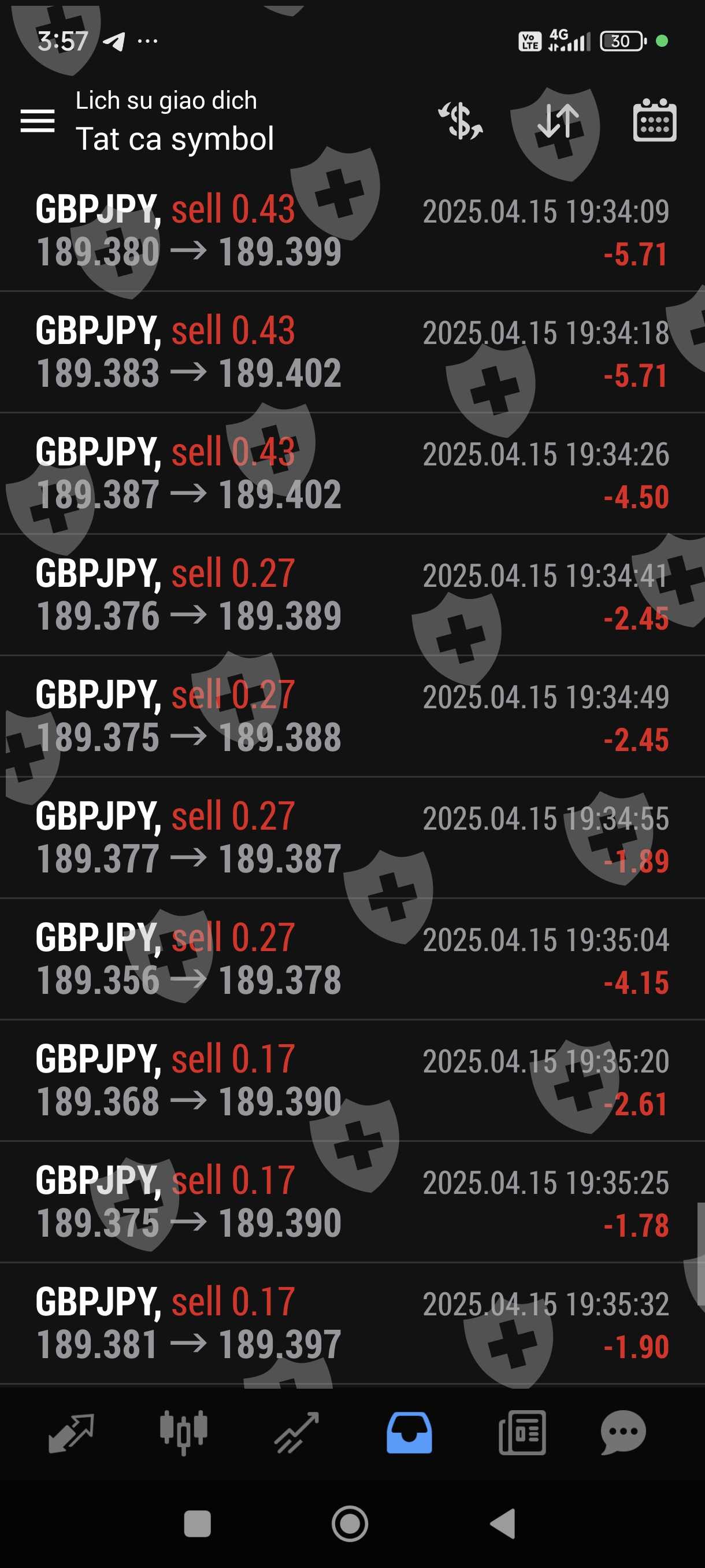Expand the GBPJPY sell with -4.50 loss
Image resolution: width=705 pixels, height=1568 pixels.
352,474
